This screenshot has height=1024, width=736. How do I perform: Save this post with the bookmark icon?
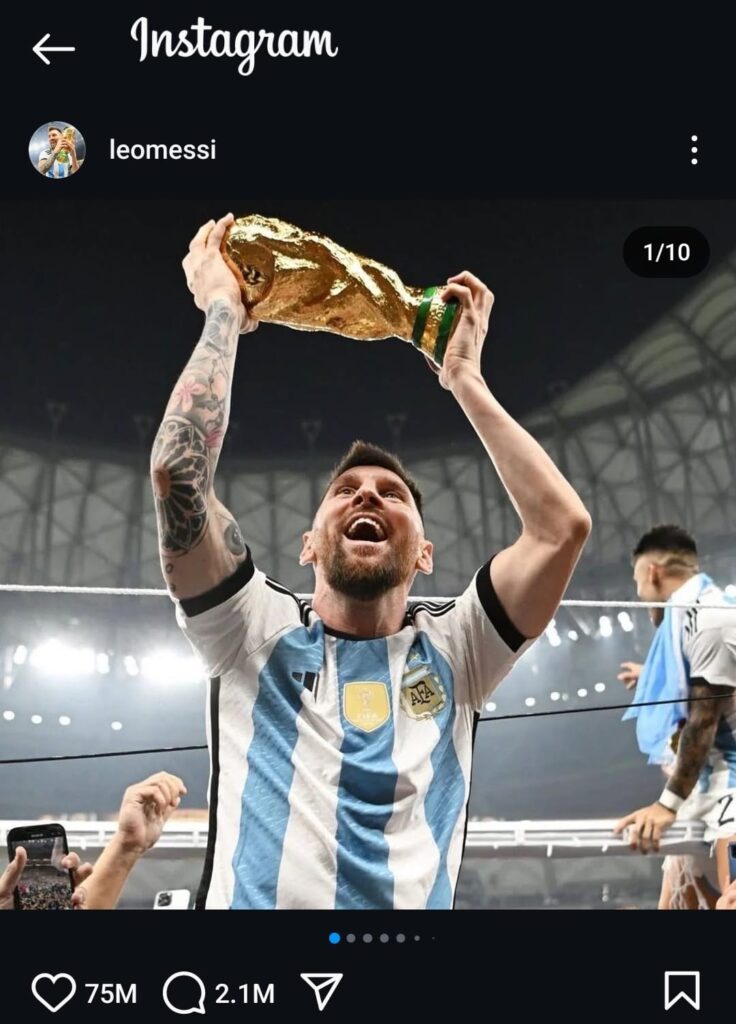pyautogui.click(x=681, y=991)
